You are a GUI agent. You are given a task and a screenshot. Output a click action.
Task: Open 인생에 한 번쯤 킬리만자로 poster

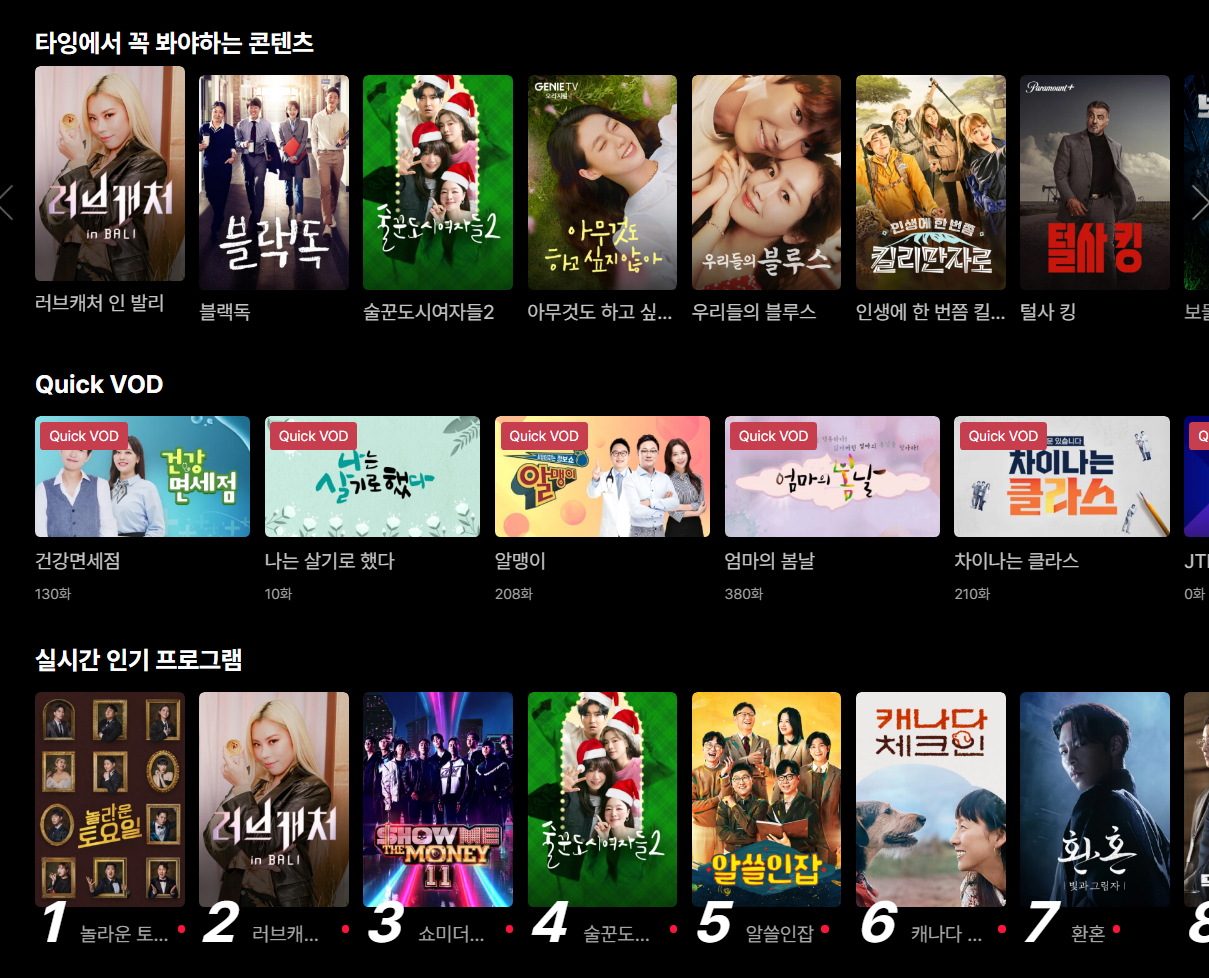[930, 182]
